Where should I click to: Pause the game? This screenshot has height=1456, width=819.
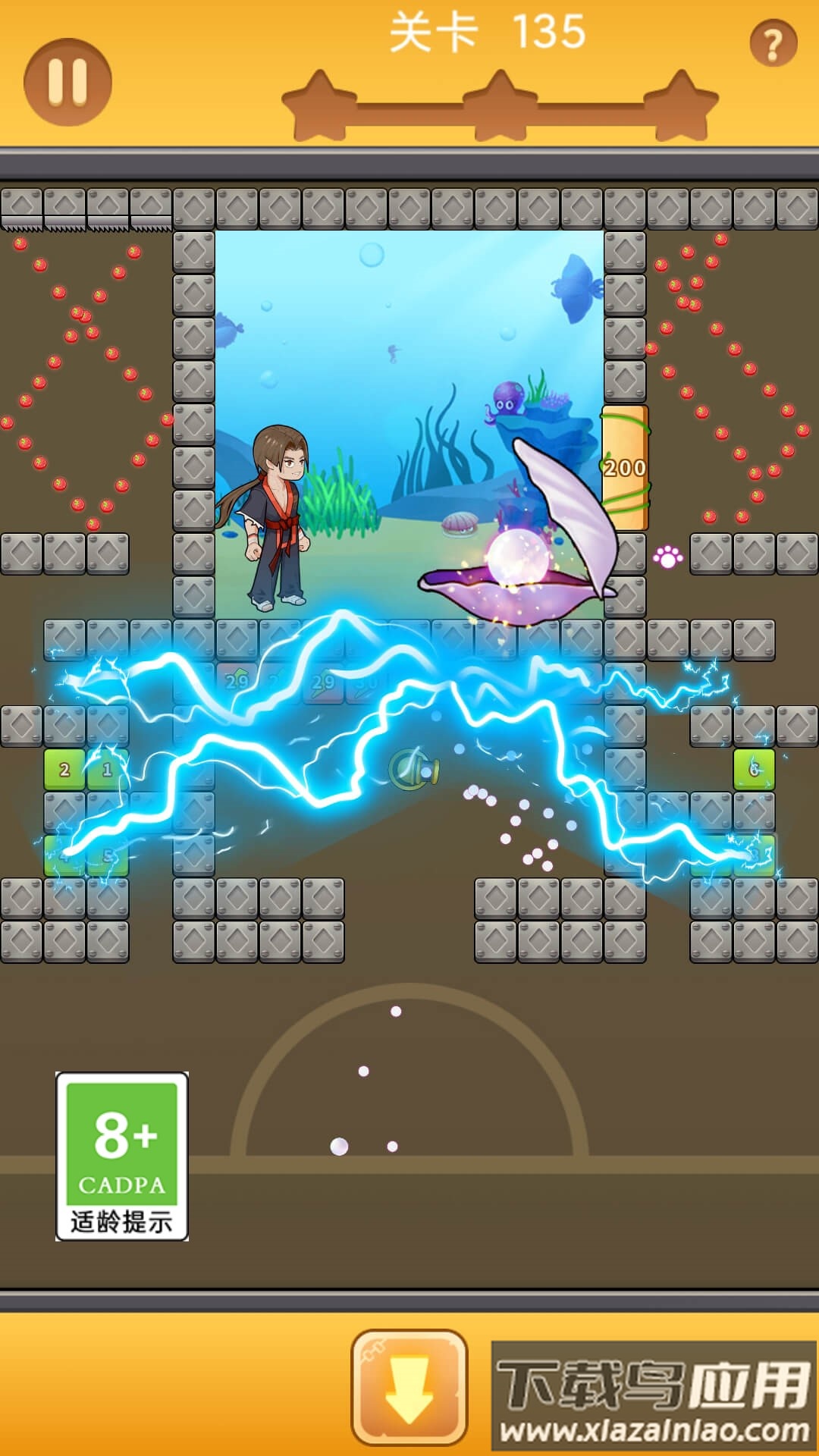click(67, 82)
